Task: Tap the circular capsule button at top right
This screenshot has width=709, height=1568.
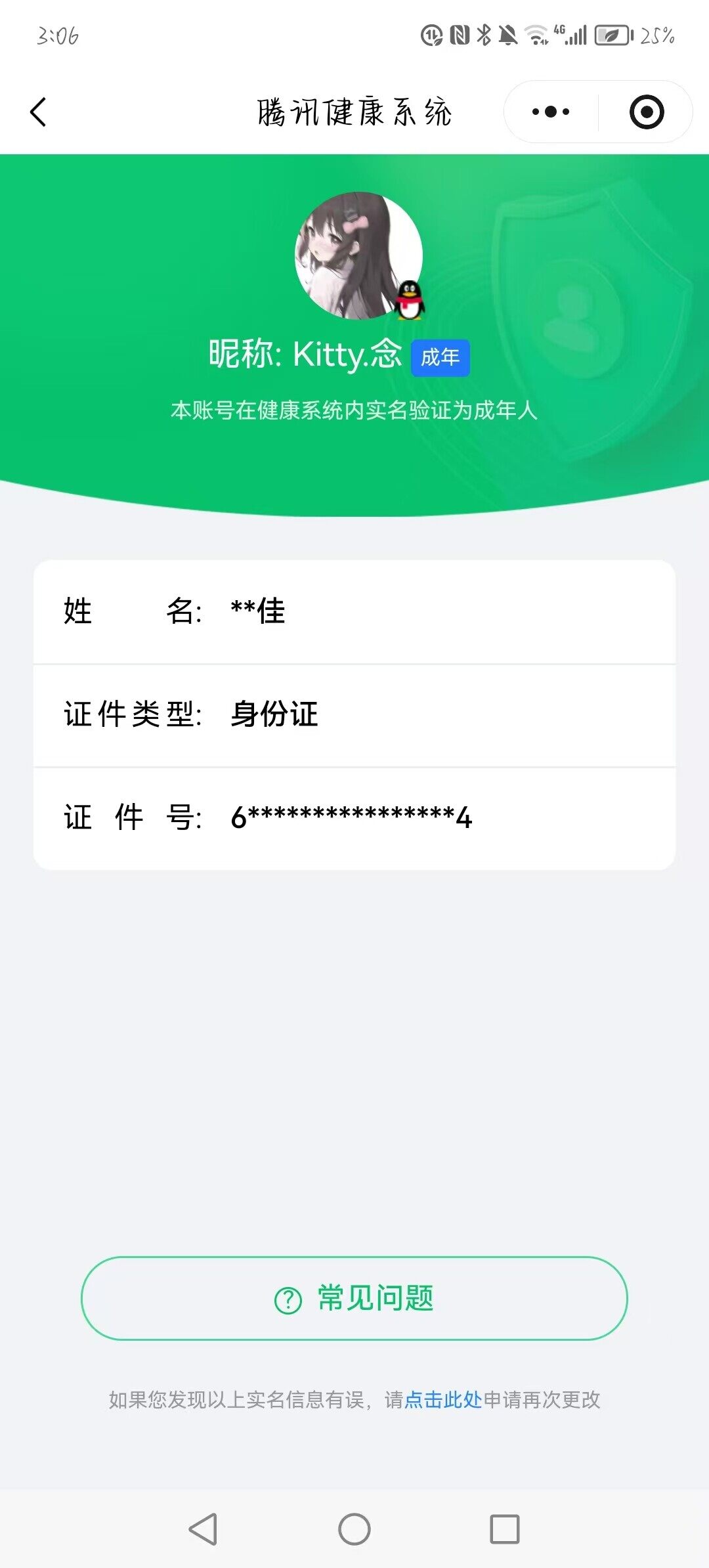Action: click(x=647, y=110)
